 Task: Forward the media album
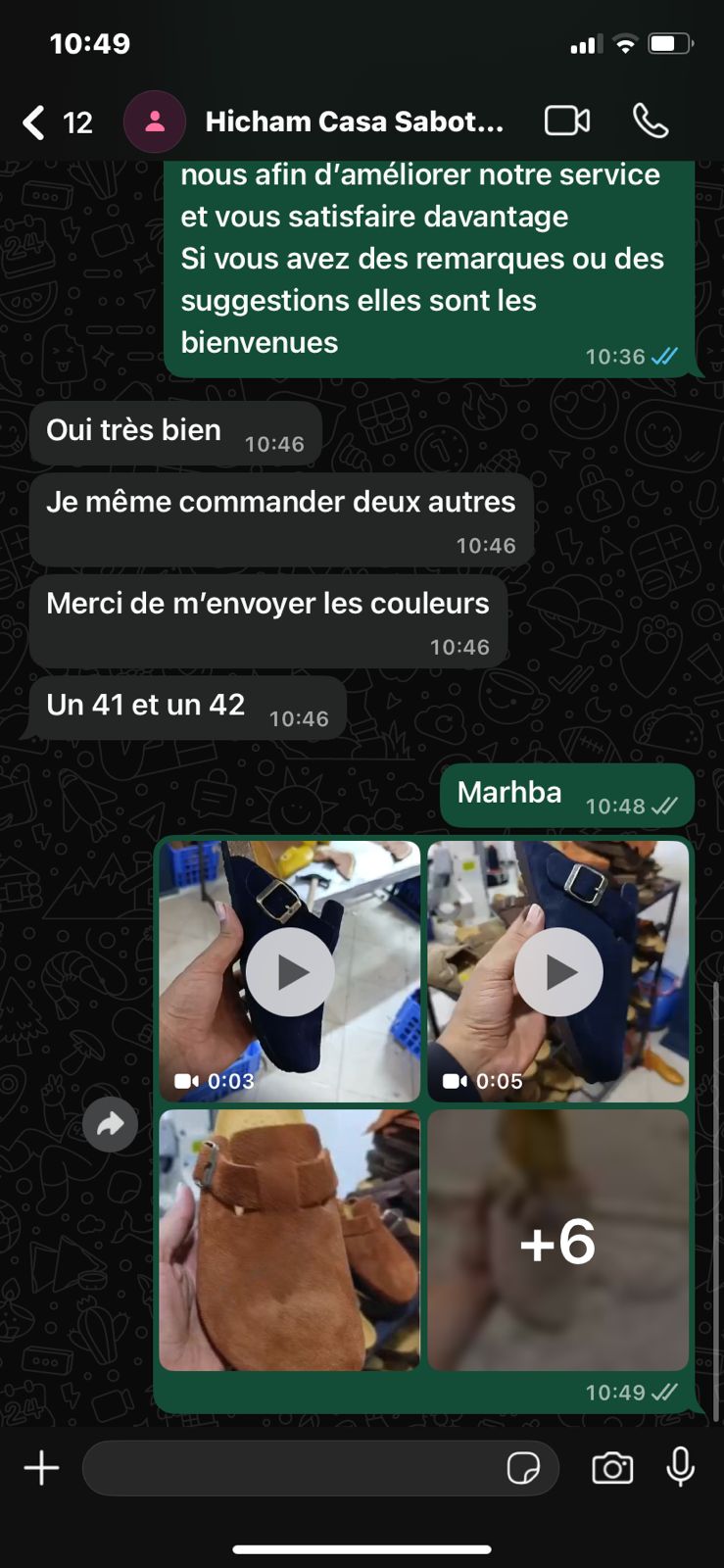click(x=110, y=1124)
